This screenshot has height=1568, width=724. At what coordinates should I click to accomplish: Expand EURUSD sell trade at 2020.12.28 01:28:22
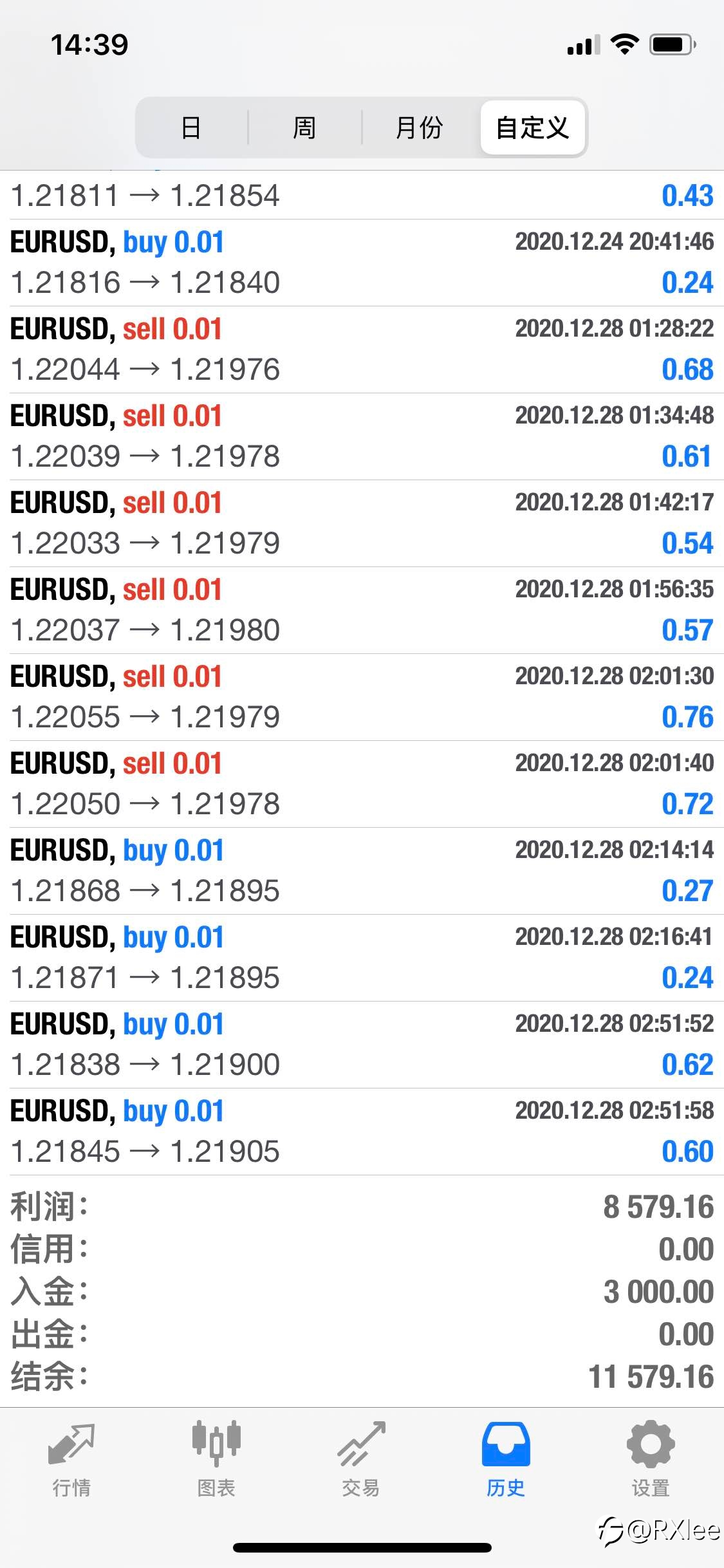coord(362,350)
